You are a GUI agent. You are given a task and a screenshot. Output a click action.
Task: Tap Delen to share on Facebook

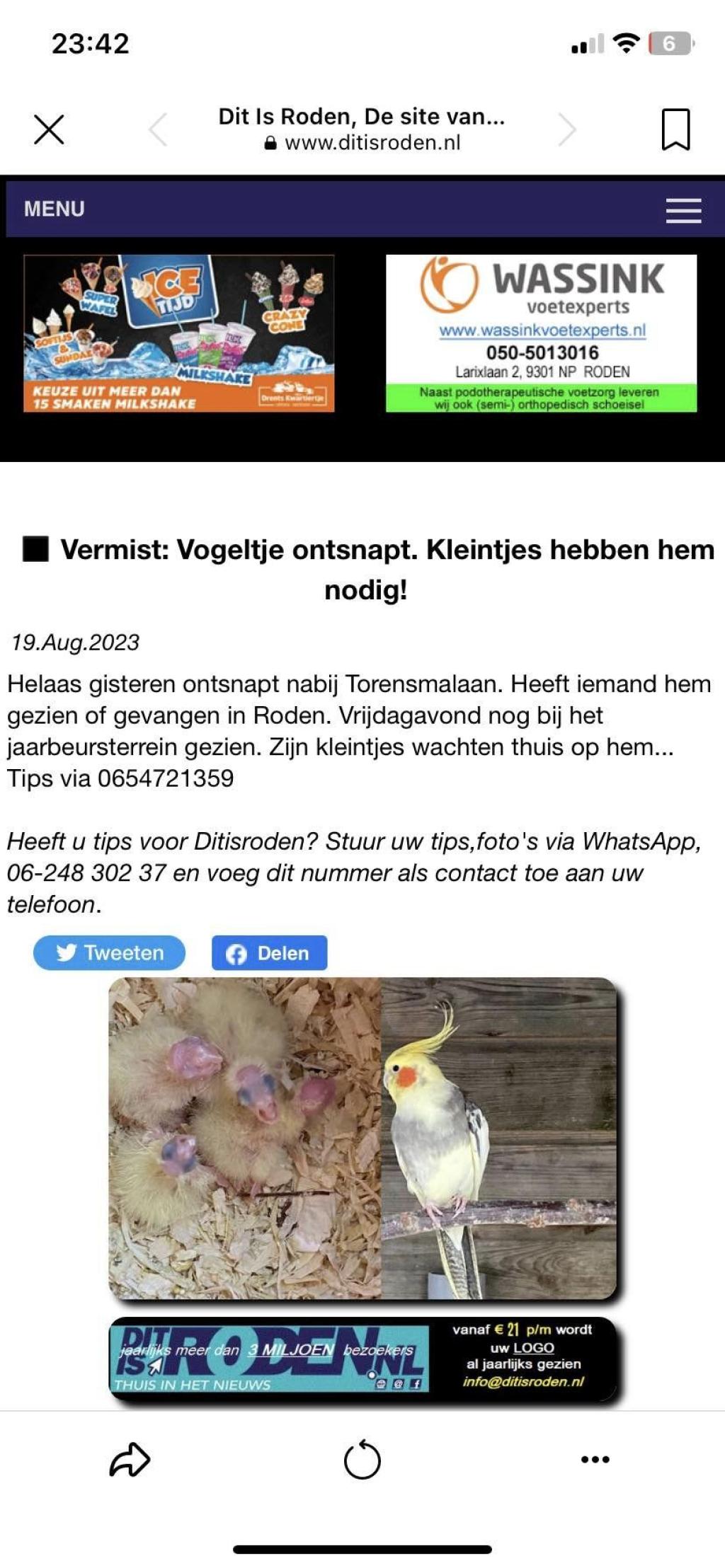pyautogui.click(x=269, y=952)
